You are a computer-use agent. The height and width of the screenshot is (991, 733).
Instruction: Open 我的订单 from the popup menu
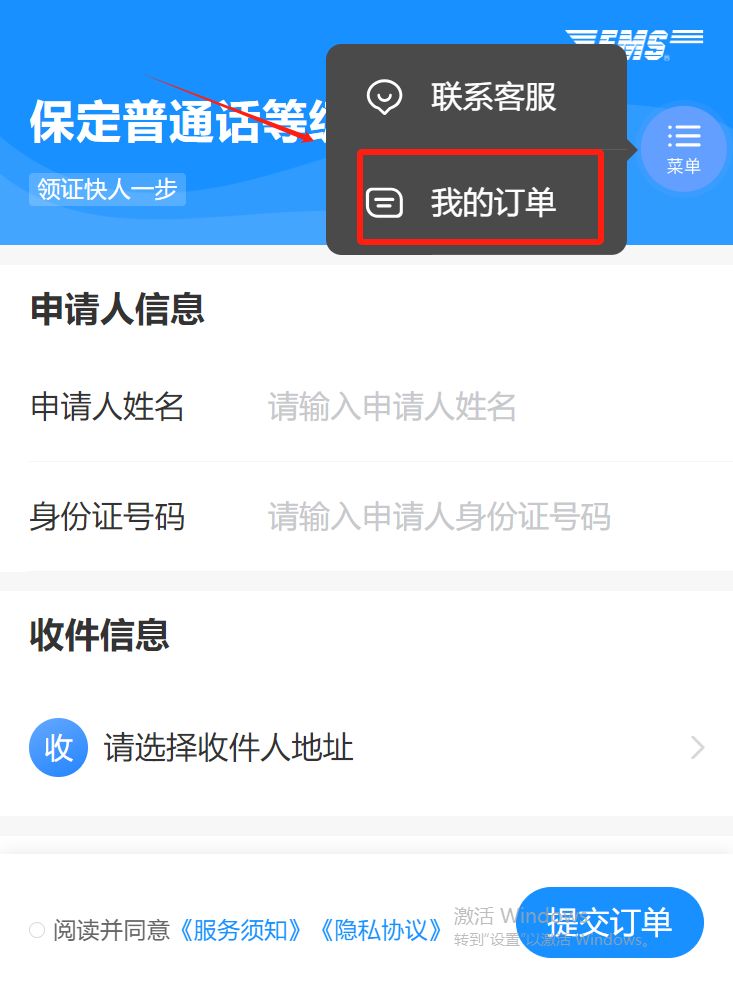click(478, 203)
